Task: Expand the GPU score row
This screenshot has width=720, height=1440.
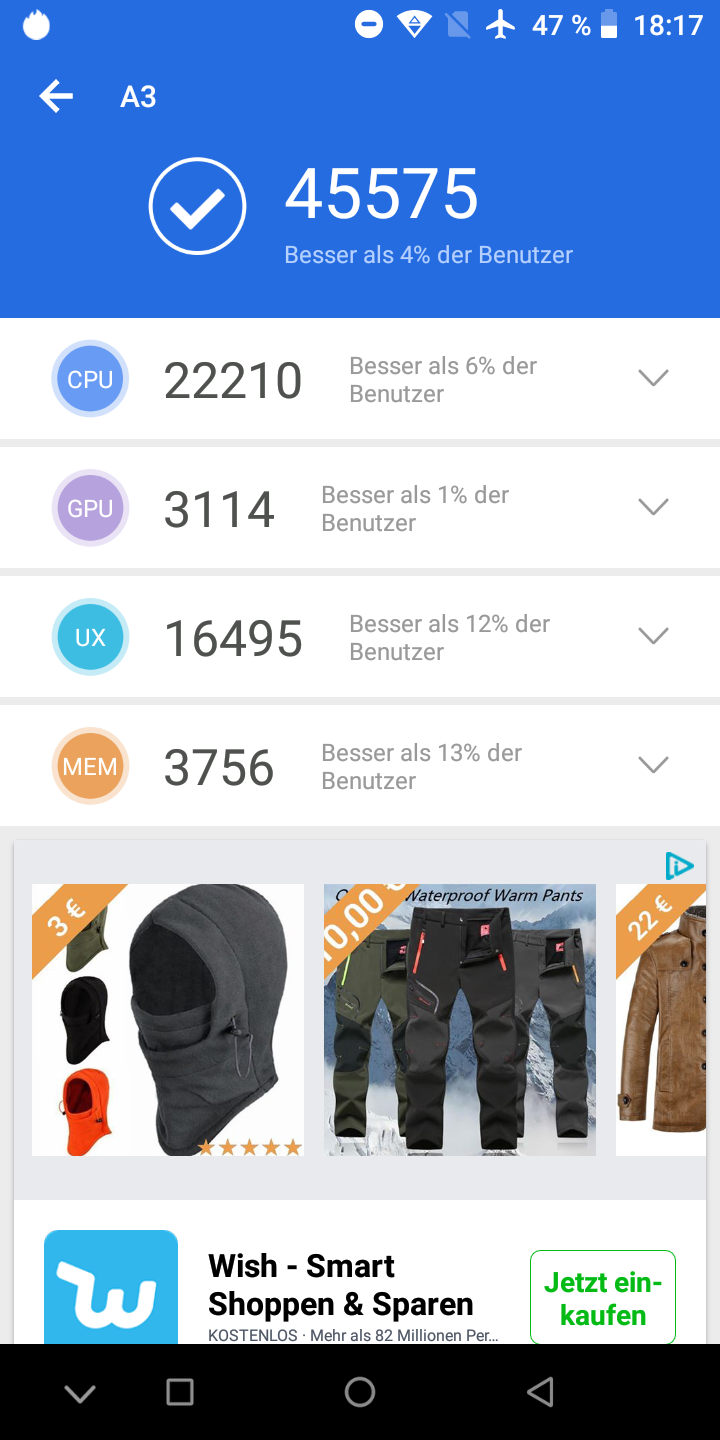Action: tap(653, 507)
